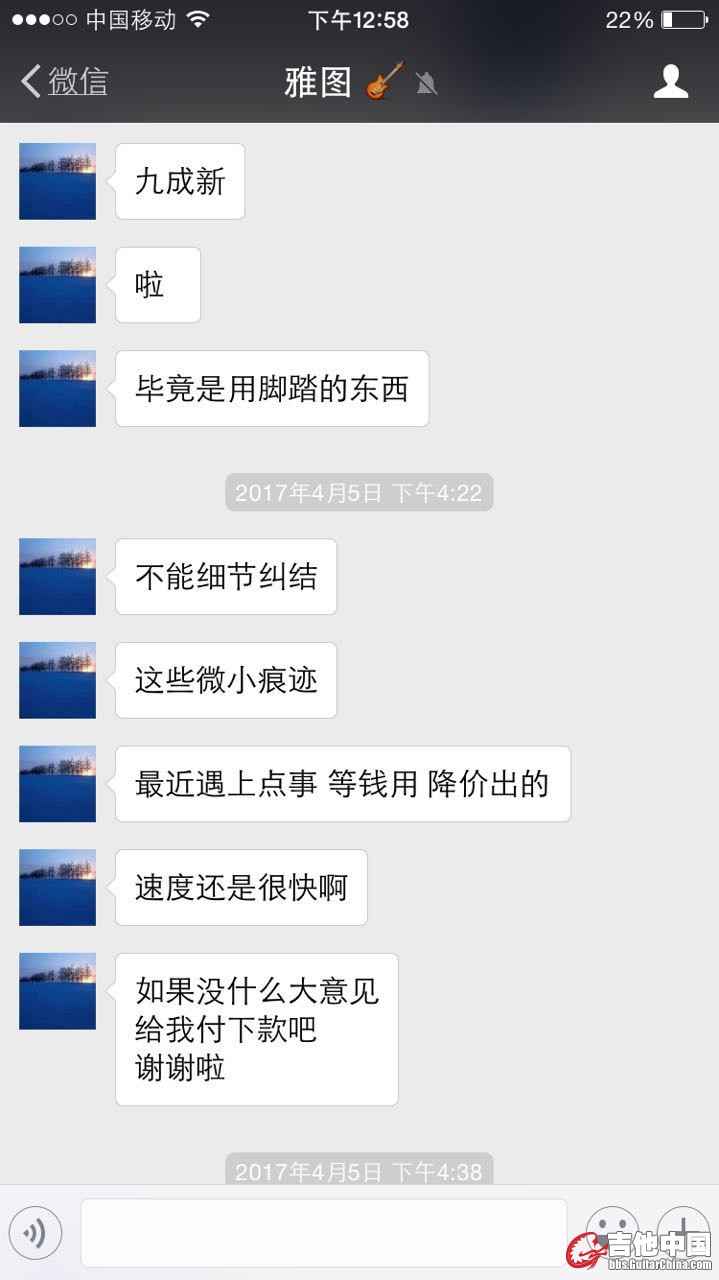Focus the message text field

pos(323,1233)
